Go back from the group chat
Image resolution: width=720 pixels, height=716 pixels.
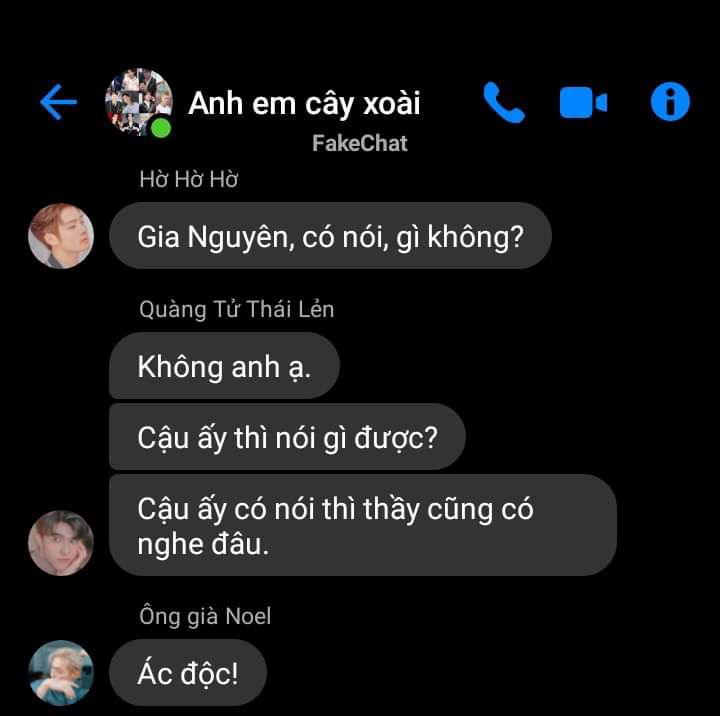point(58,103)
